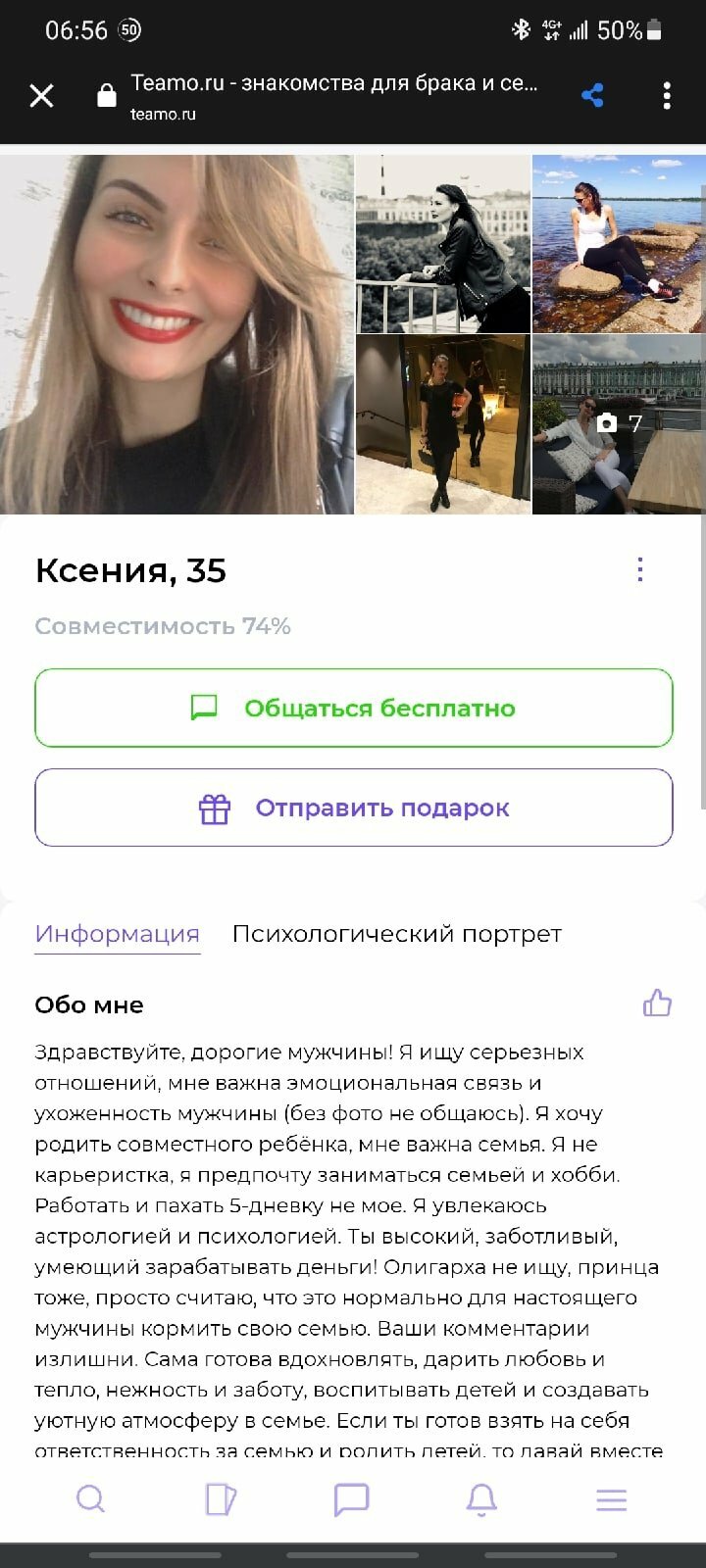Image resolution: width=706 pixels, height=1568 pixels.
Task: Open search in the bottom navigation
Action: [90, 1499]
